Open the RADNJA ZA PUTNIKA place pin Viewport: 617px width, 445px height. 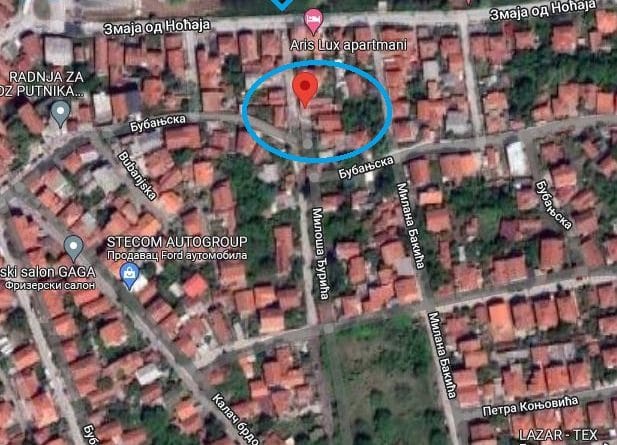click(x=60, y=113)
